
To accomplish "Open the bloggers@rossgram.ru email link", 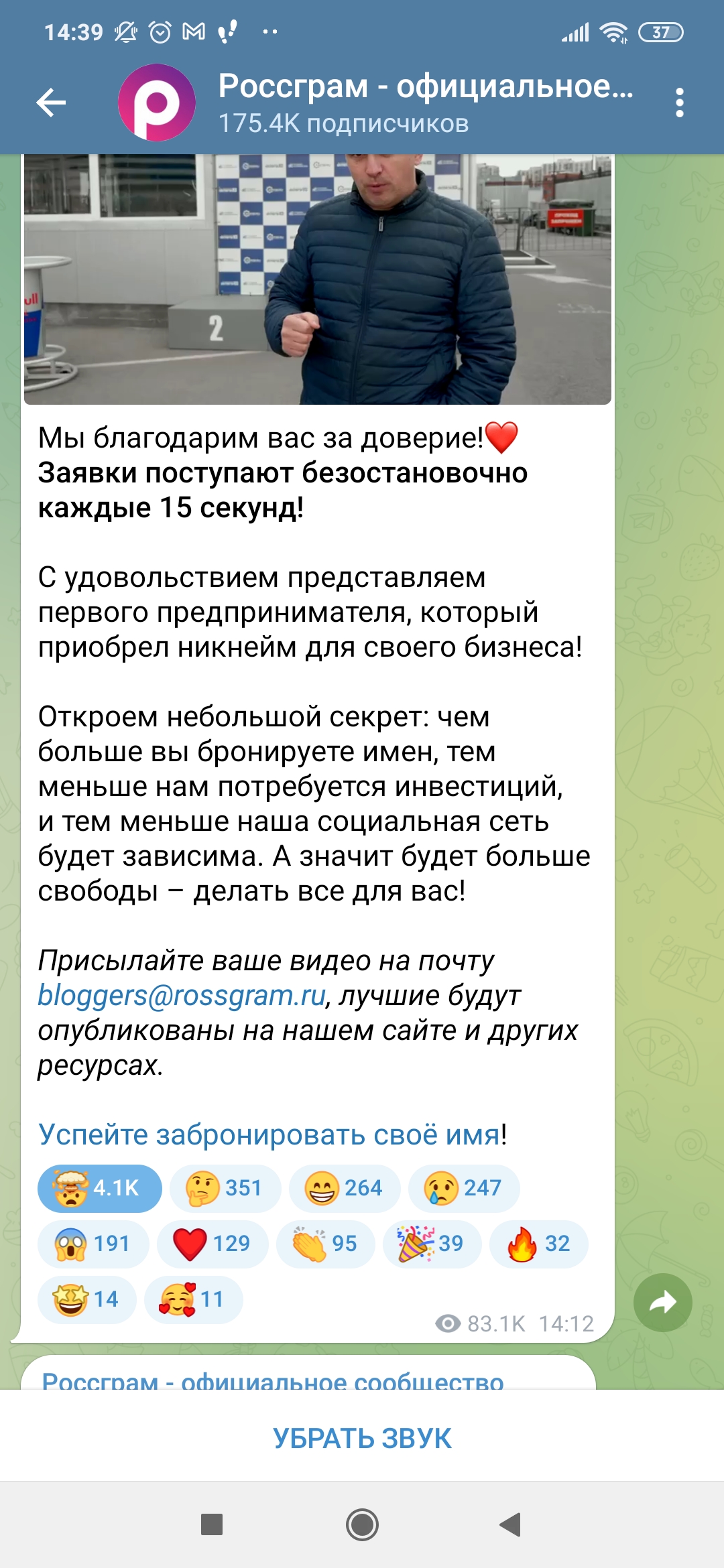I will 182,995.
